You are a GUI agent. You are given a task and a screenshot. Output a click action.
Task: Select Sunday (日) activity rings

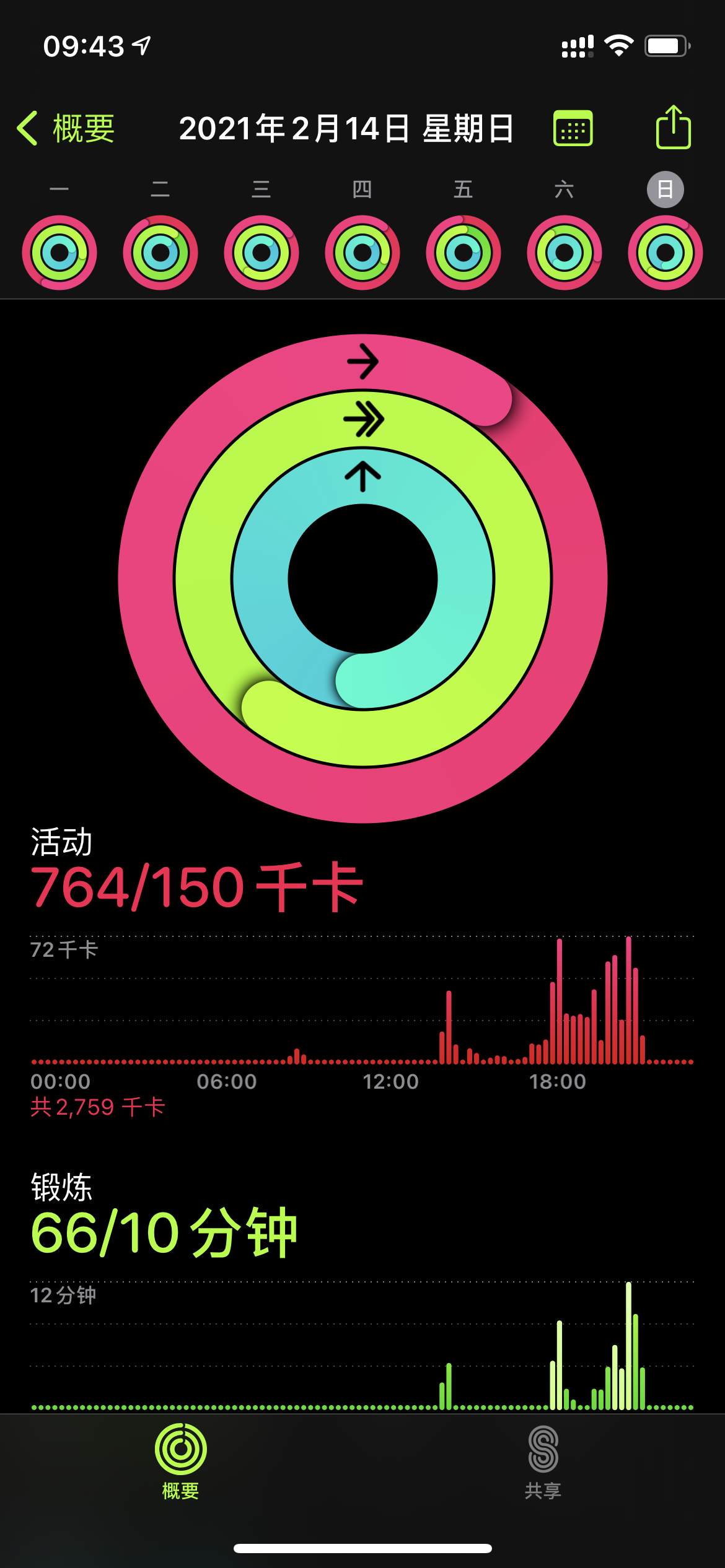tap(666, 252)
